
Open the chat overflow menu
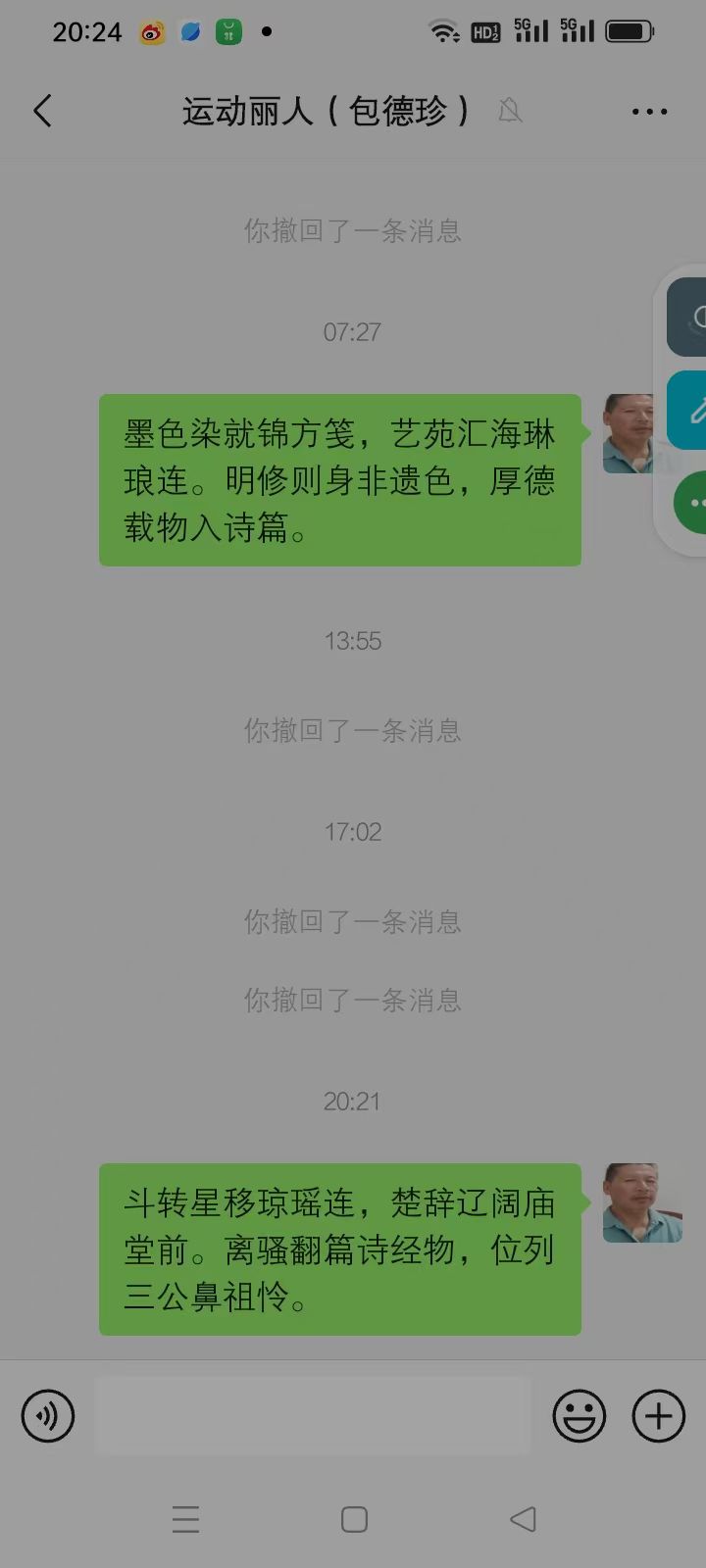coord(649,112)
